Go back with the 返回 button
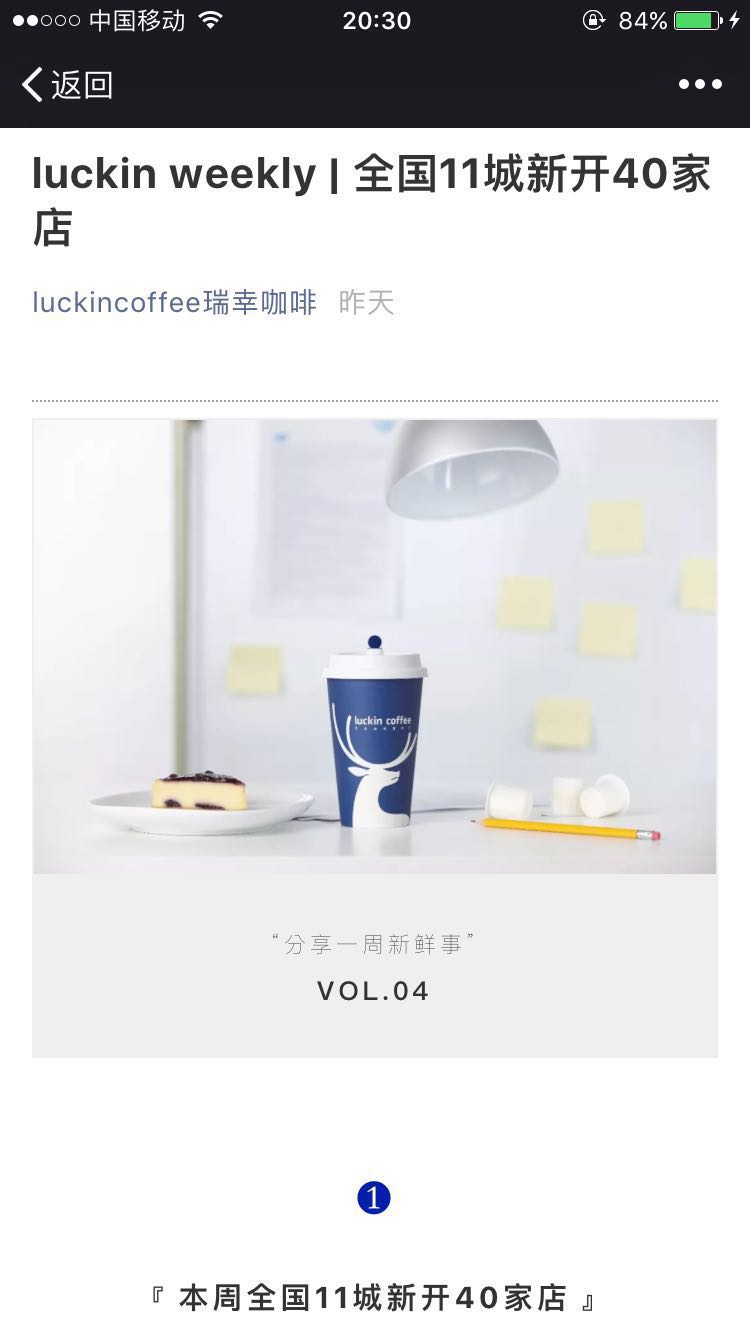Viewport: 750px width, 1334px height. pos(66,85)
